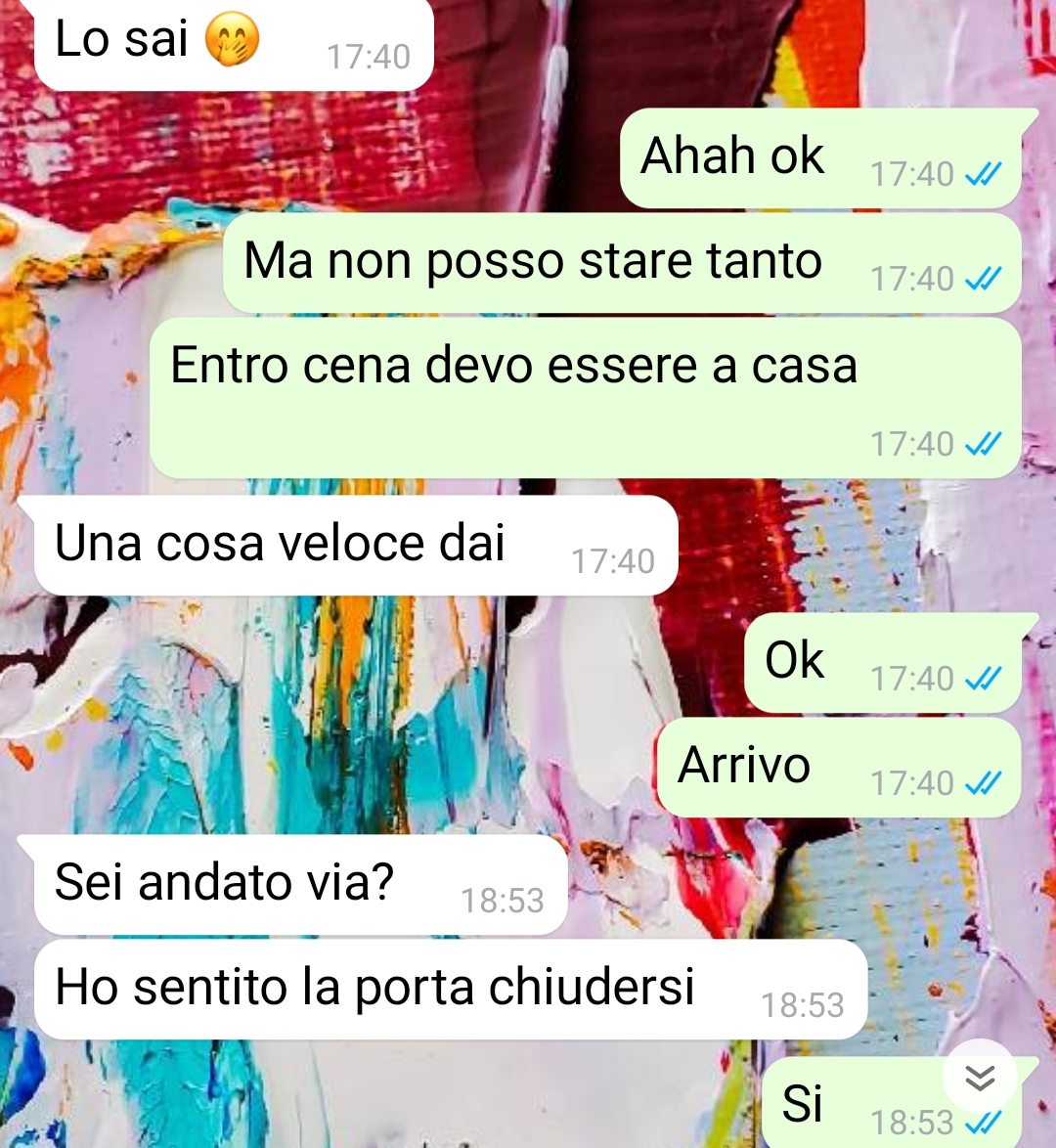Jump to the latest messages

[x=980, y=1077]
